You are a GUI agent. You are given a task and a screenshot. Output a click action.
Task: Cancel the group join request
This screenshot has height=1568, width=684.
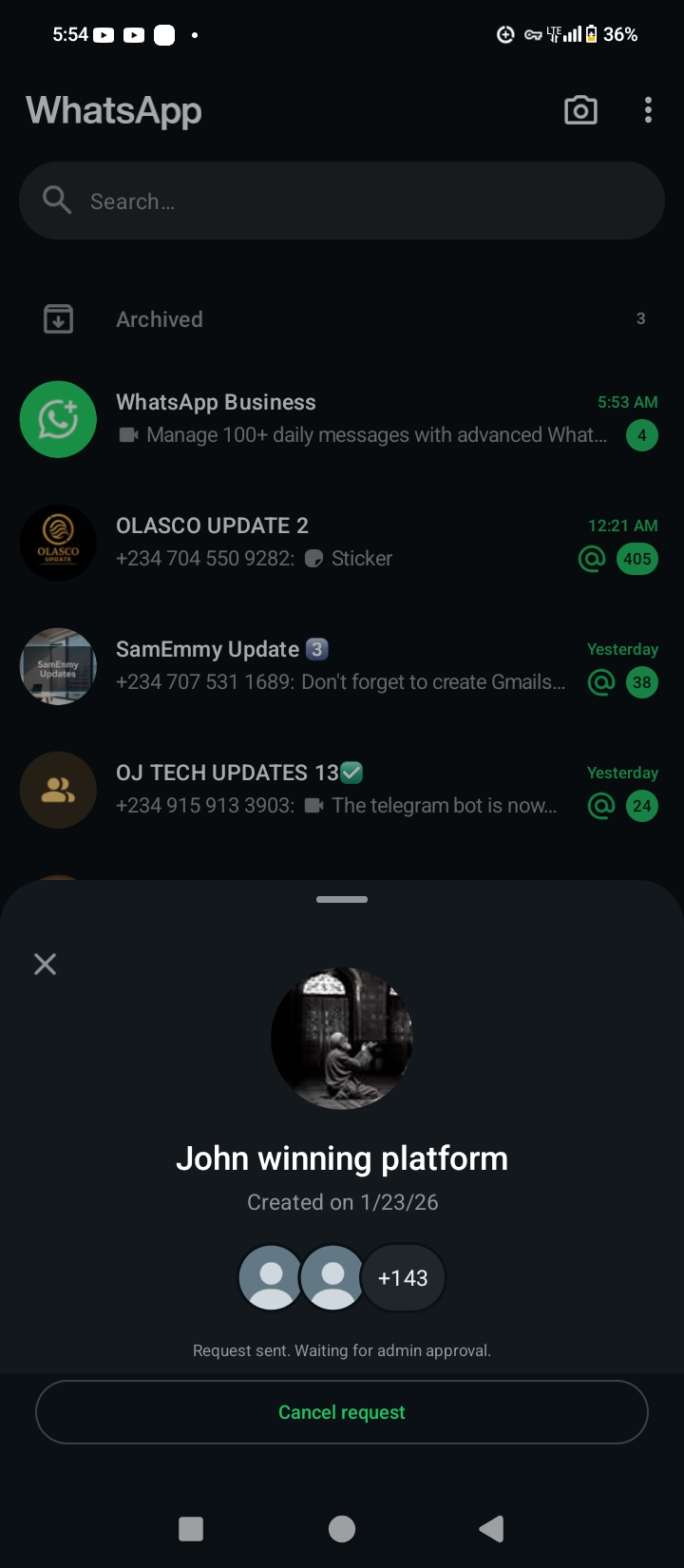point(342,1412)
